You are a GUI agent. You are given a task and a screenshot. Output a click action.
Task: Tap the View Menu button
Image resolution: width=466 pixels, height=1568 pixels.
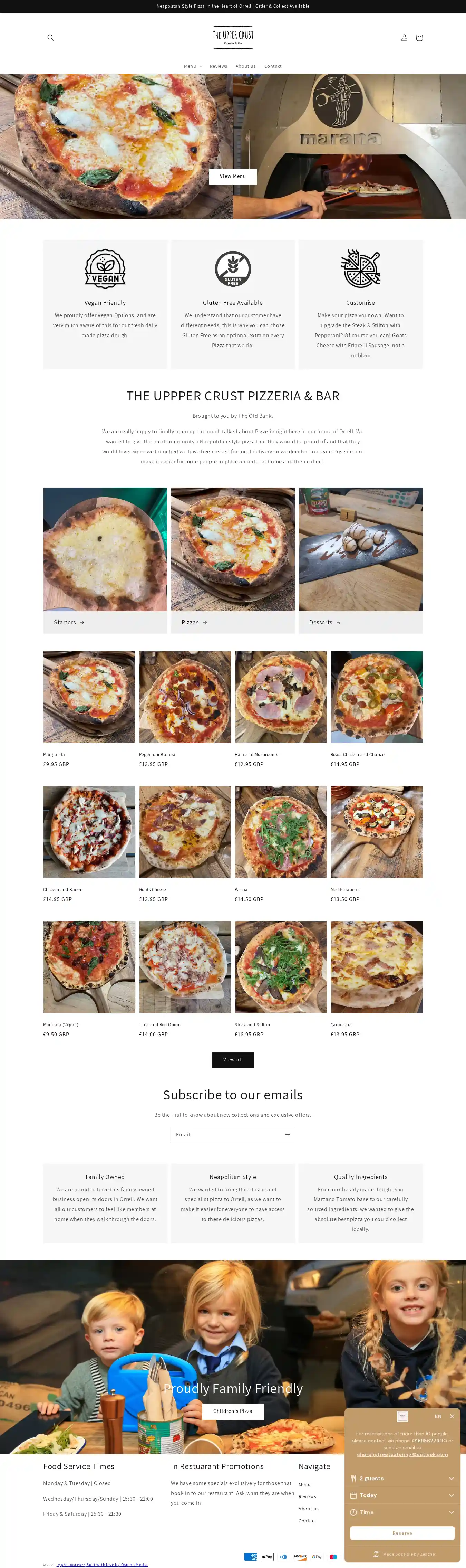[x=233, y=177]
